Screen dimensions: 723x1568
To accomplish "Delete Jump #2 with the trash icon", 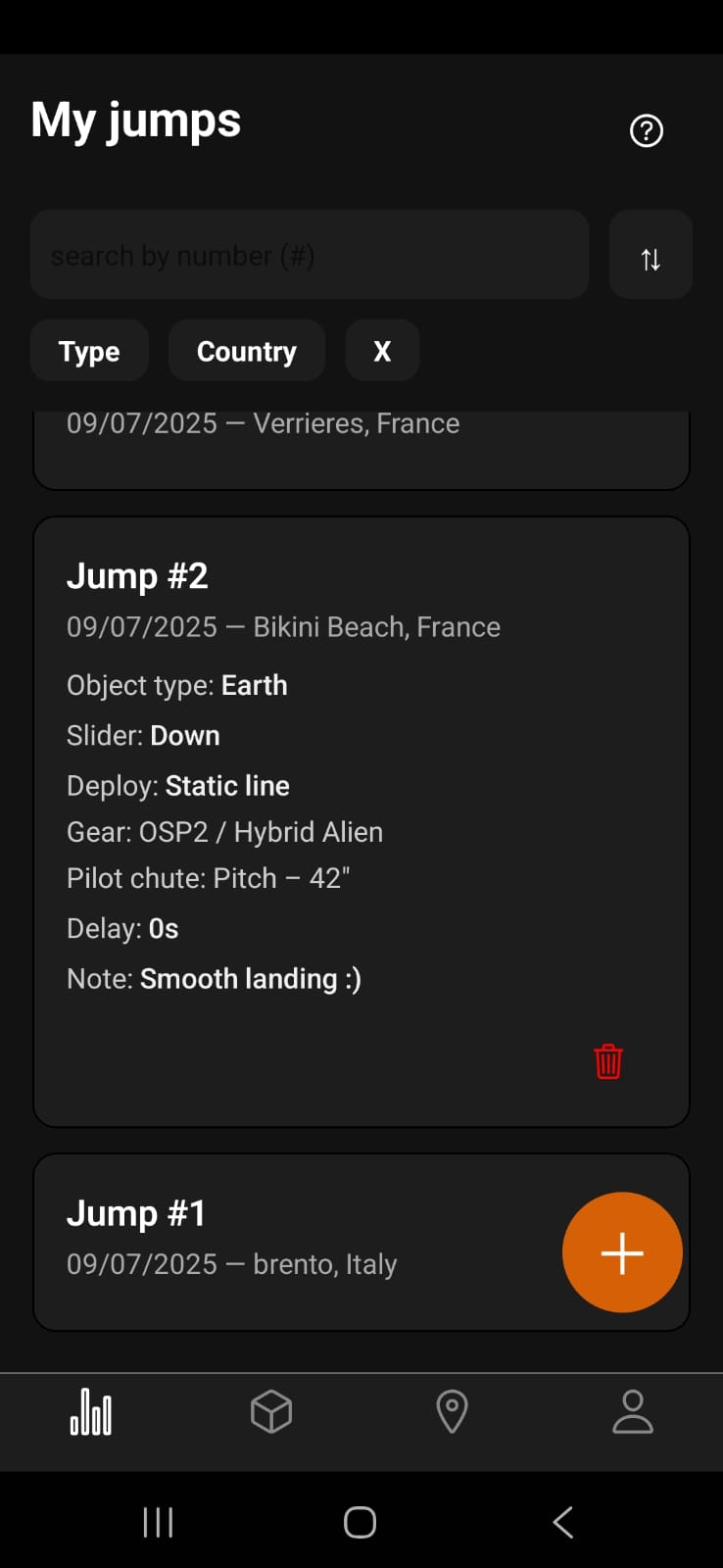I will coord(607,1060).
